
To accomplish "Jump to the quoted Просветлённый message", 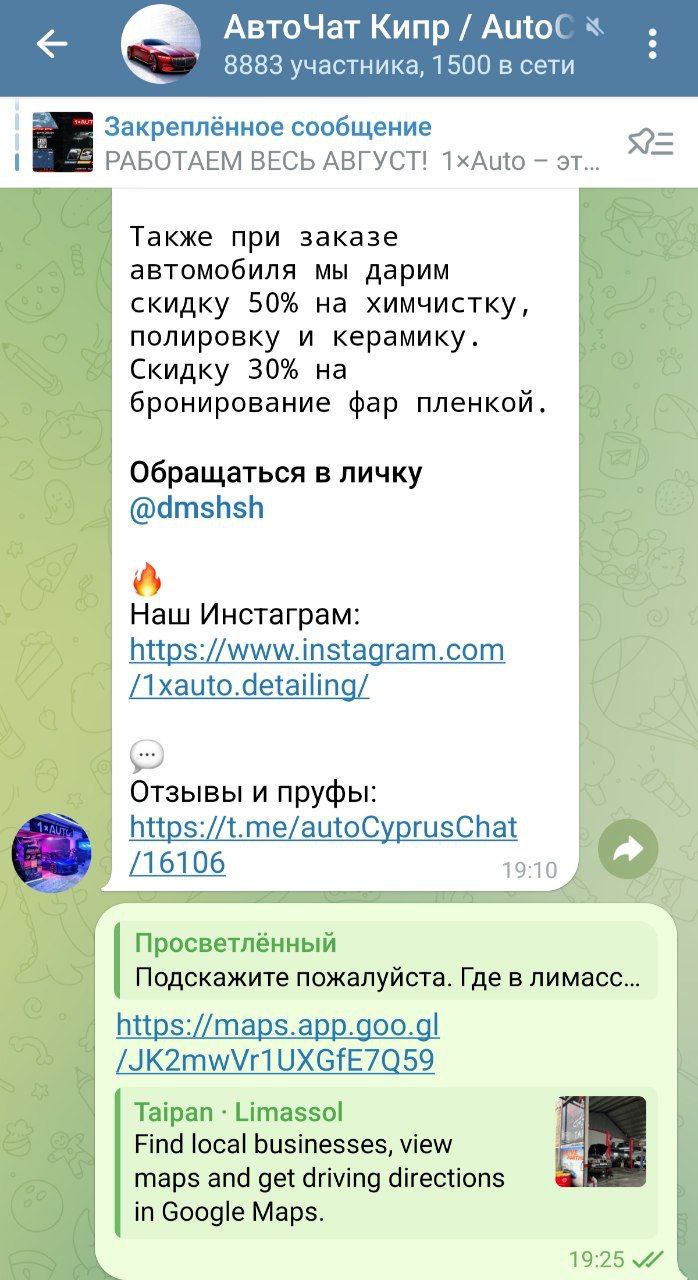I will click(386, 960).
